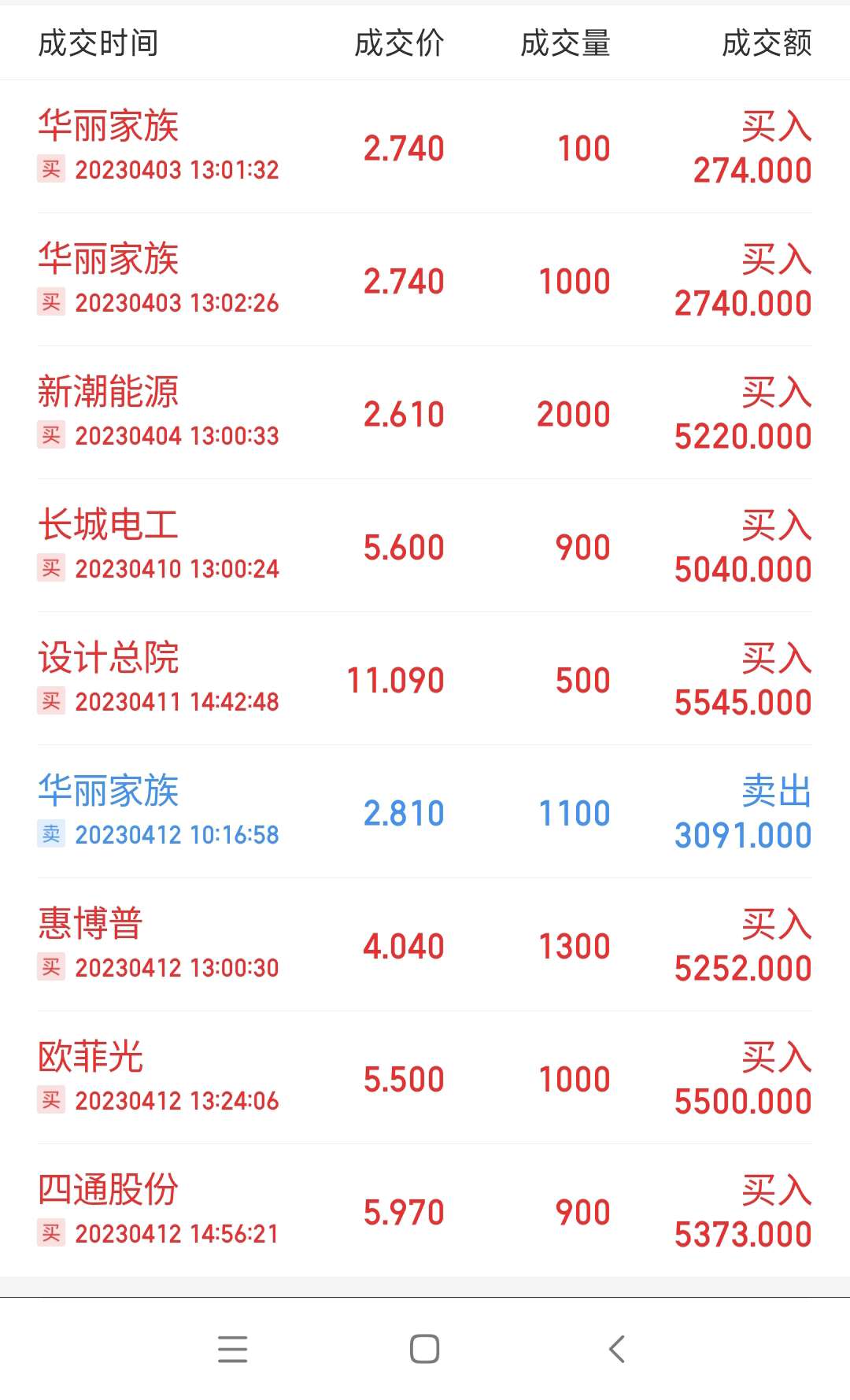View the 长城电工 buy record
Screen dimensions: 850x1400
pos(425,545)
